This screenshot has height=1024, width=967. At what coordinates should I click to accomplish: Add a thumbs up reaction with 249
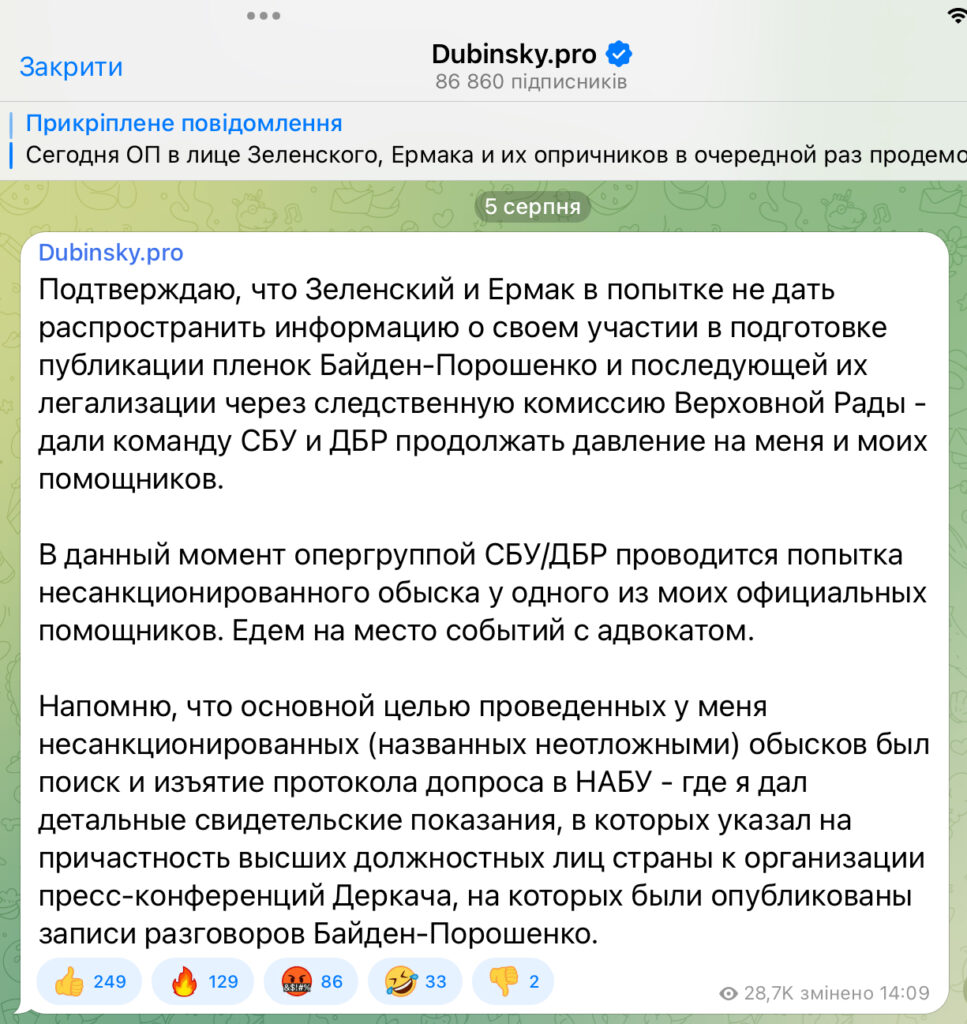[89, 981]
